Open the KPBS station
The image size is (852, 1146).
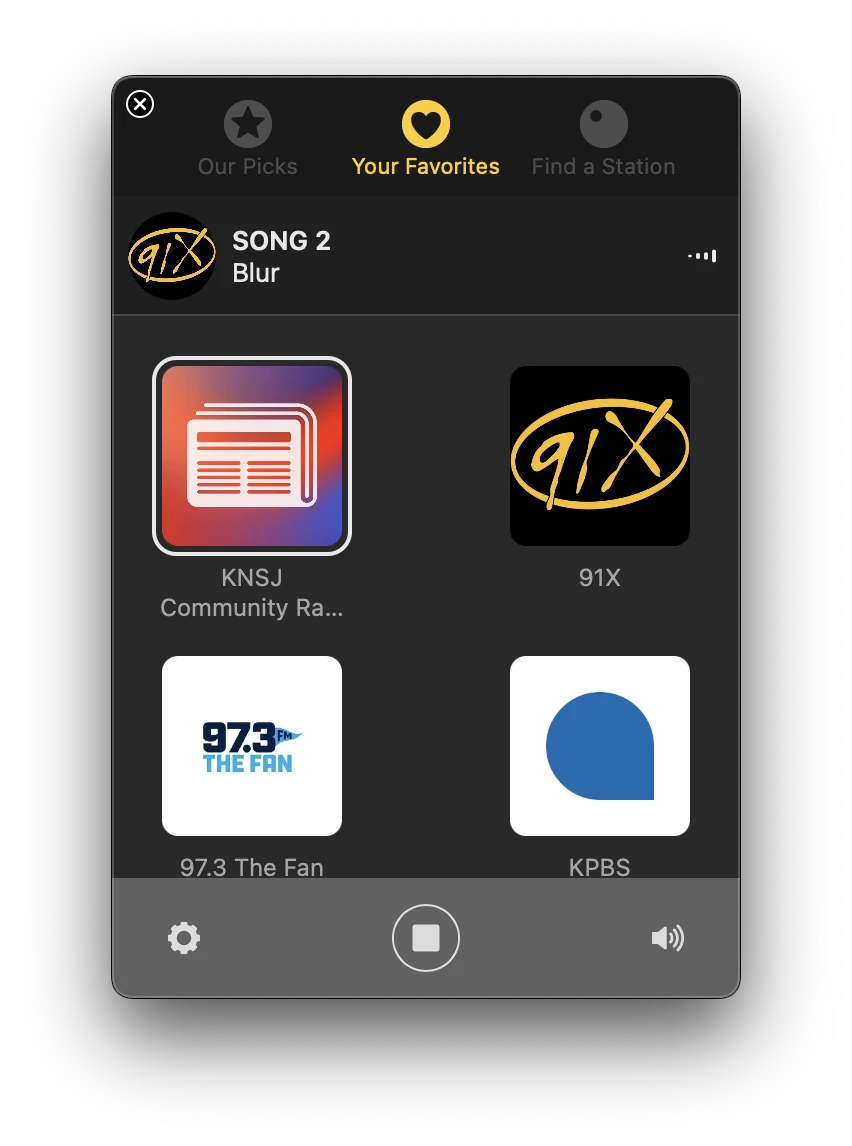(x=600, y=746)
